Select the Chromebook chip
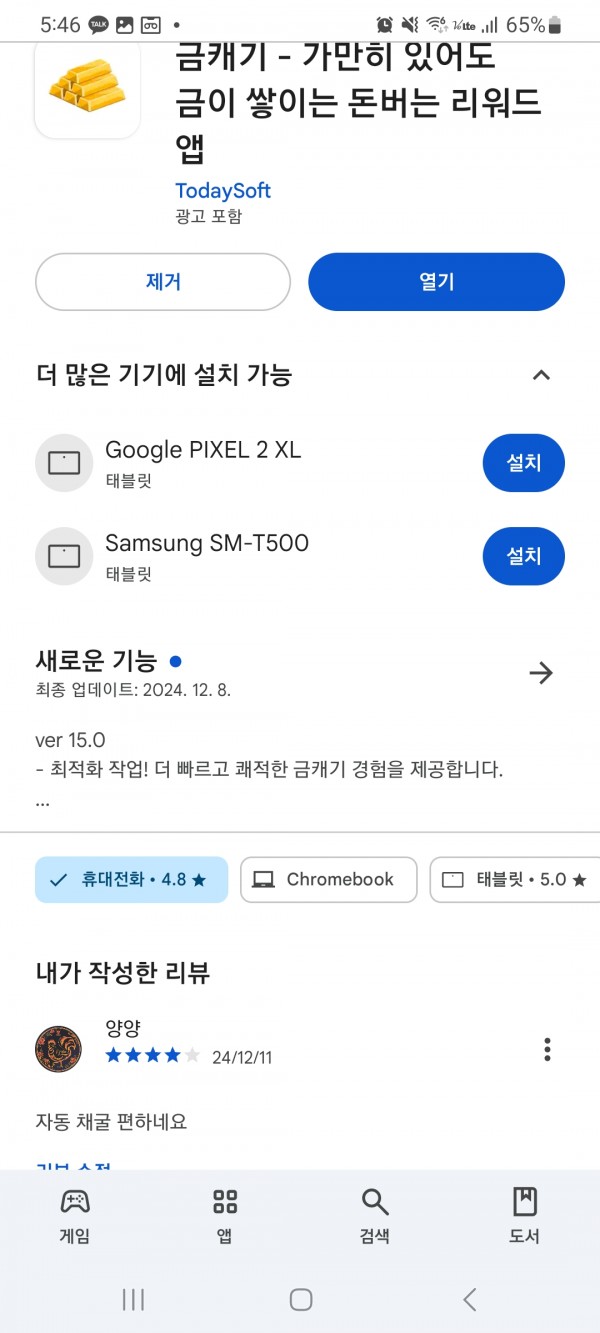Viewport: 600px width, 1333px height. tap(329, 880)
